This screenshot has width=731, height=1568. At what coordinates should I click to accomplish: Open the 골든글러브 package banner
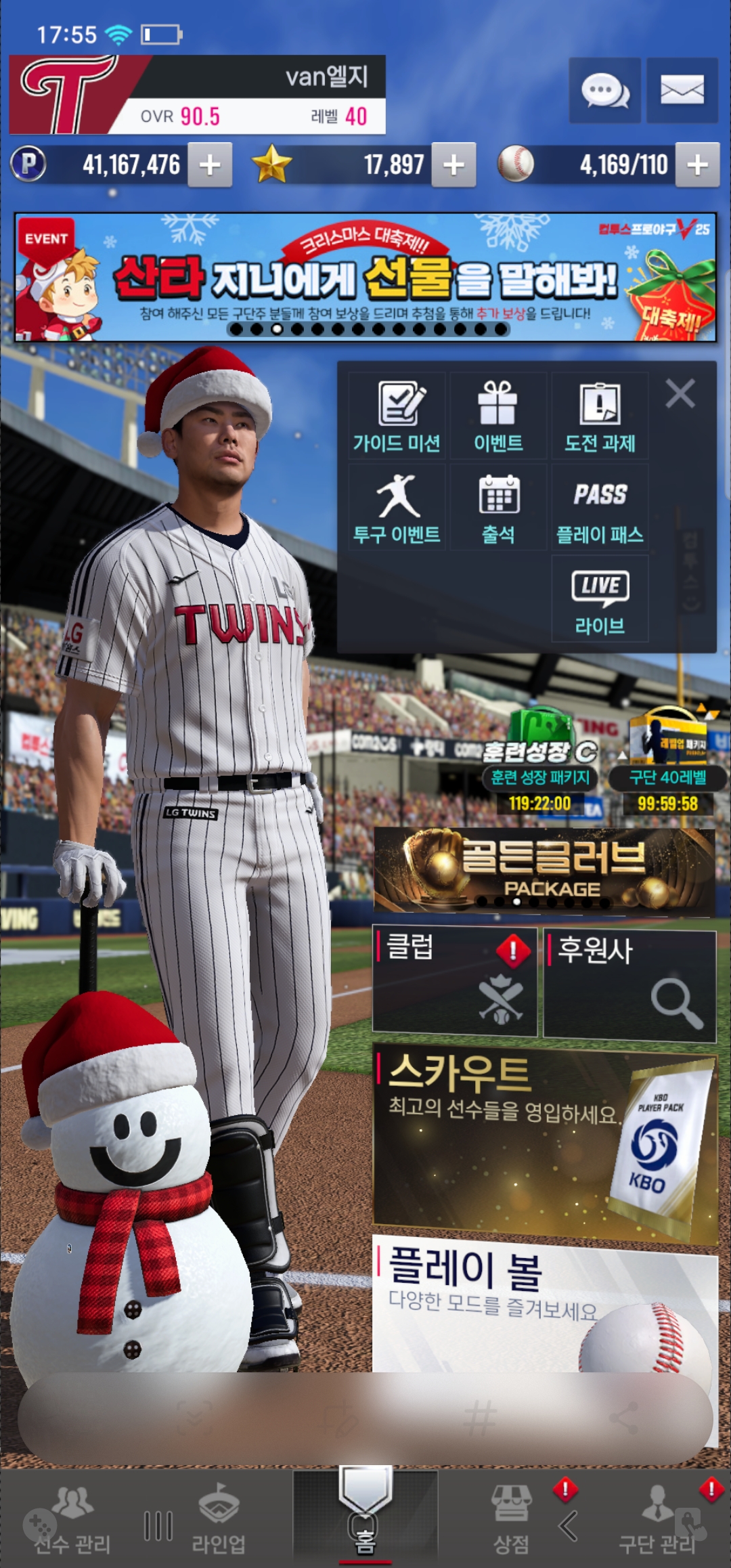[x=544, y=870]
